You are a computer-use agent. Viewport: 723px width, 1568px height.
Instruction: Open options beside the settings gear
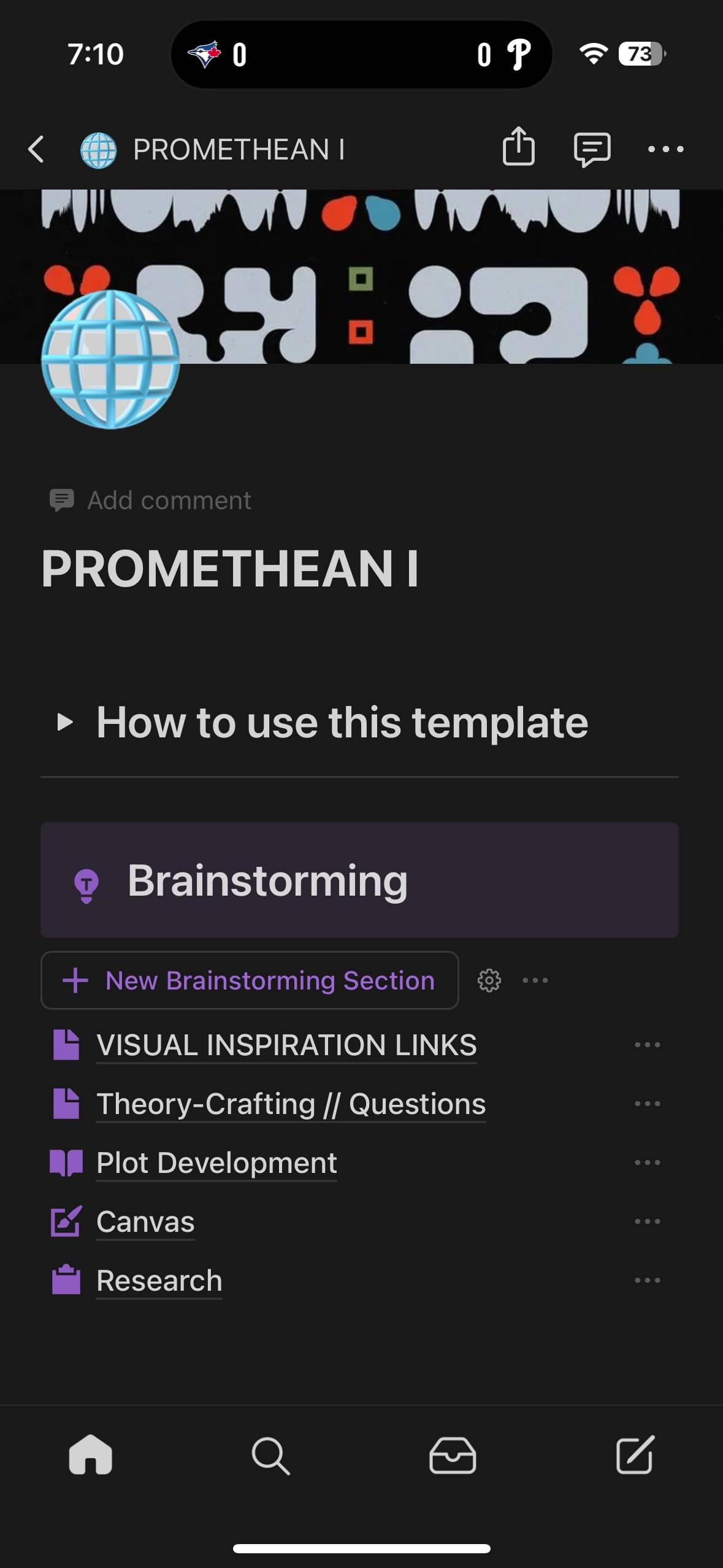click(535, 980)
